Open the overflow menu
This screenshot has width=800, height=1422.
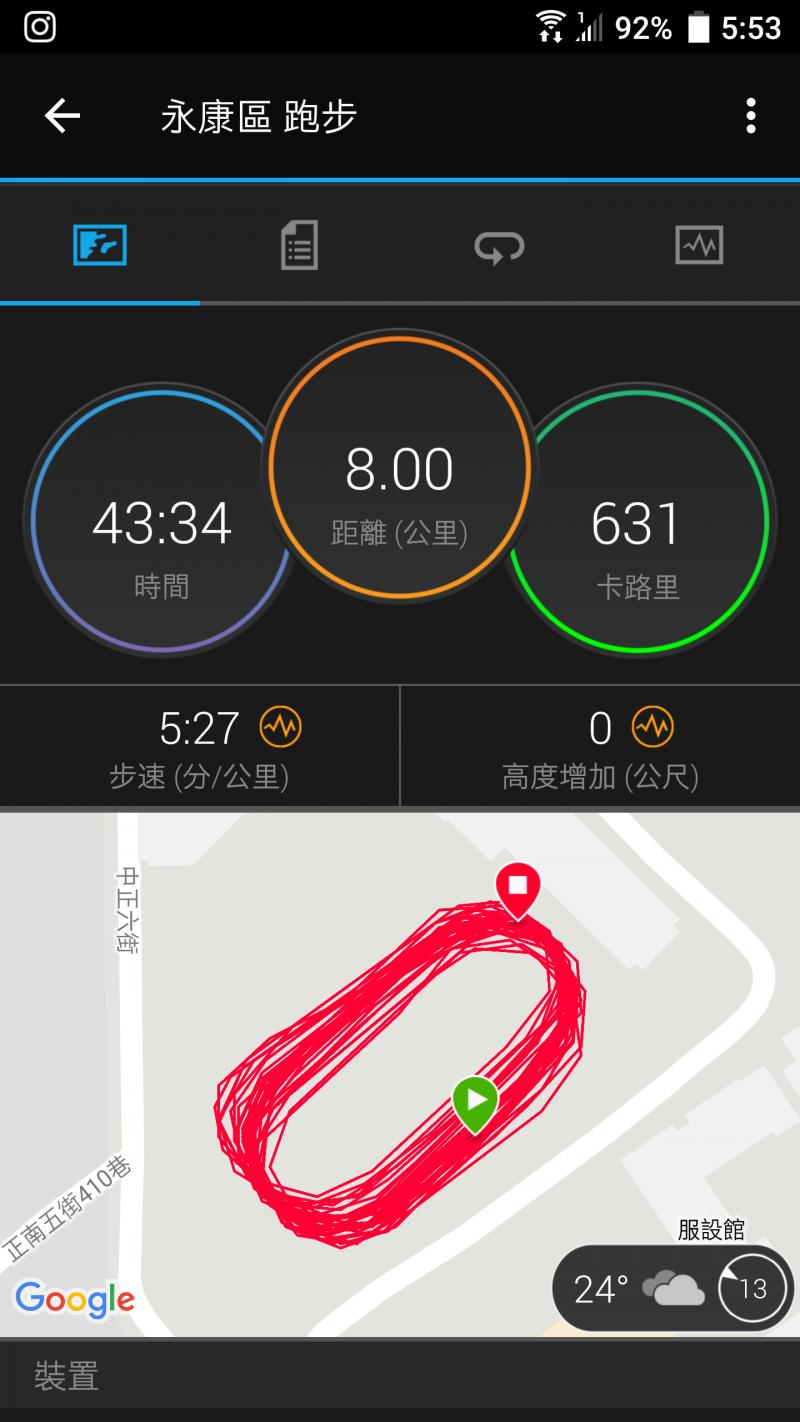[750, 116]
